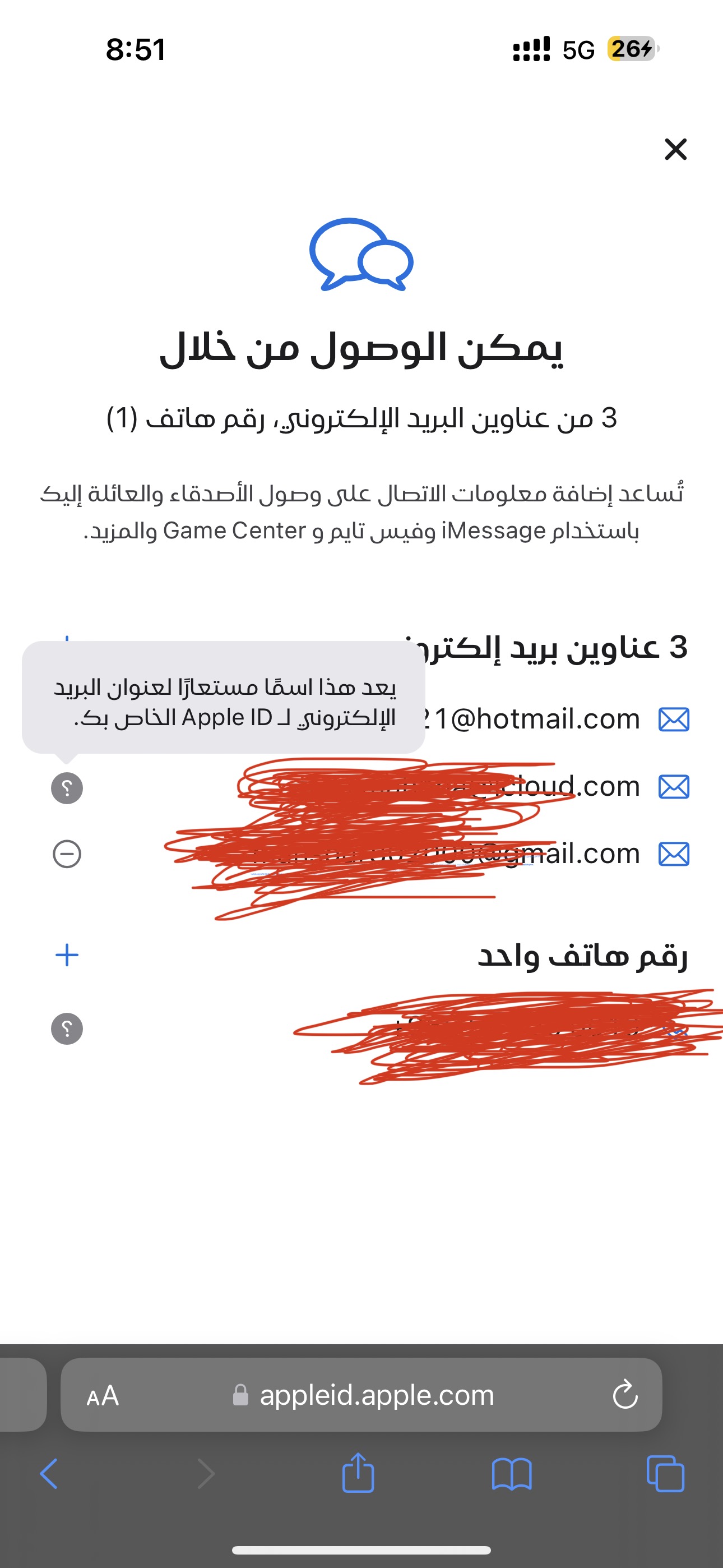The width and height of the screenshot is (723, 1568).
Task: Show all open Safari tabs
Action: pyautogui.click(x=665, y=1474)
